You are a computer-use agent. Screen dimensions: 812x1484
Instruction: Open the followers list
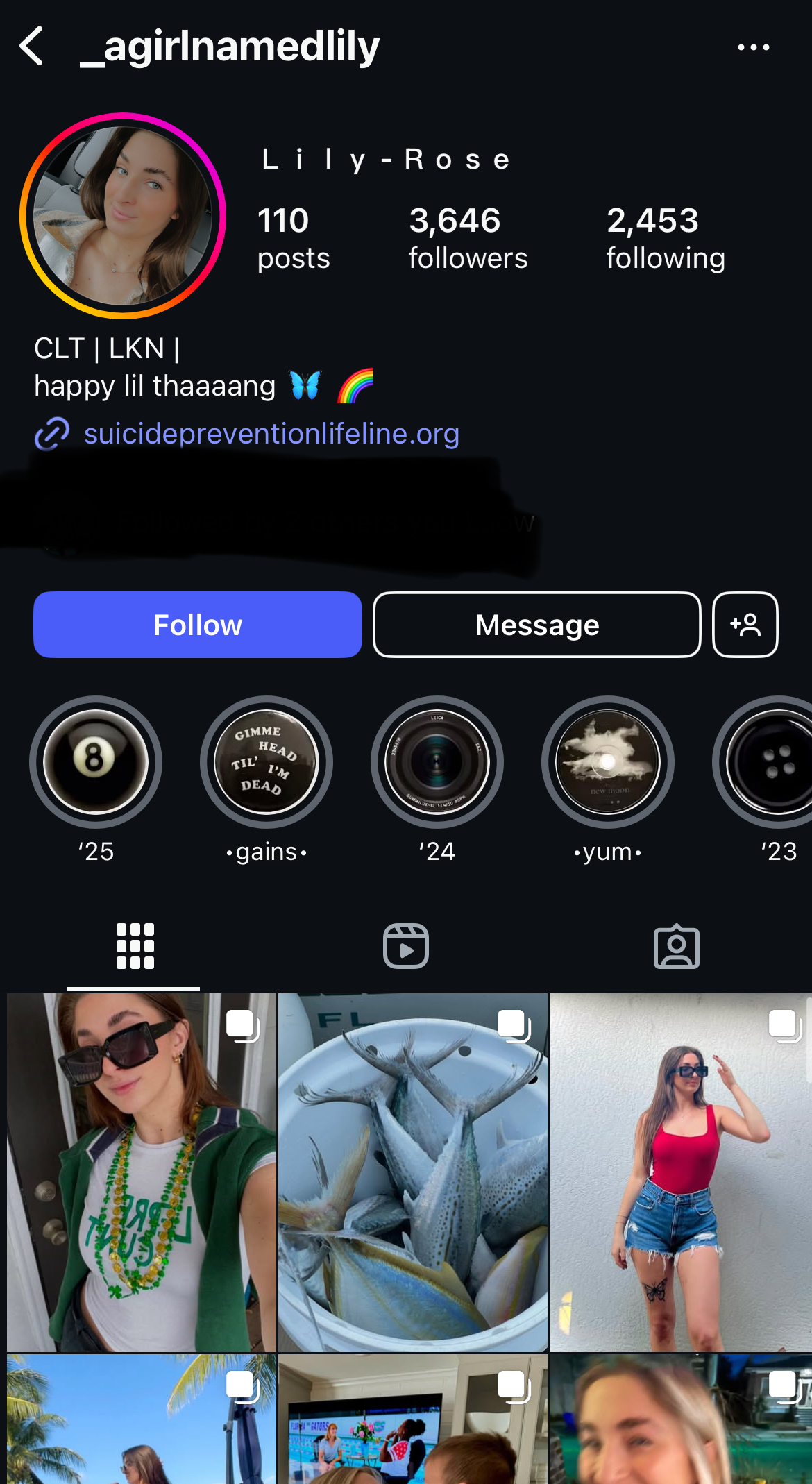468,238
